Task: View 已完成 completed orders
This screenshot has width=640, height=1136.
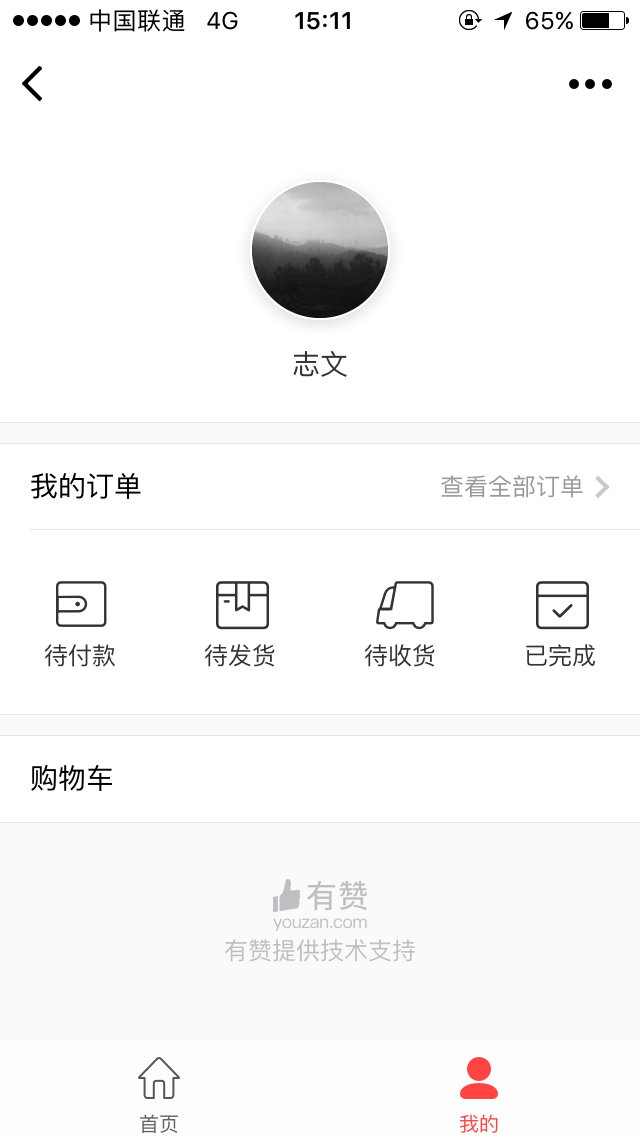Action: click(x=561, y=624)
